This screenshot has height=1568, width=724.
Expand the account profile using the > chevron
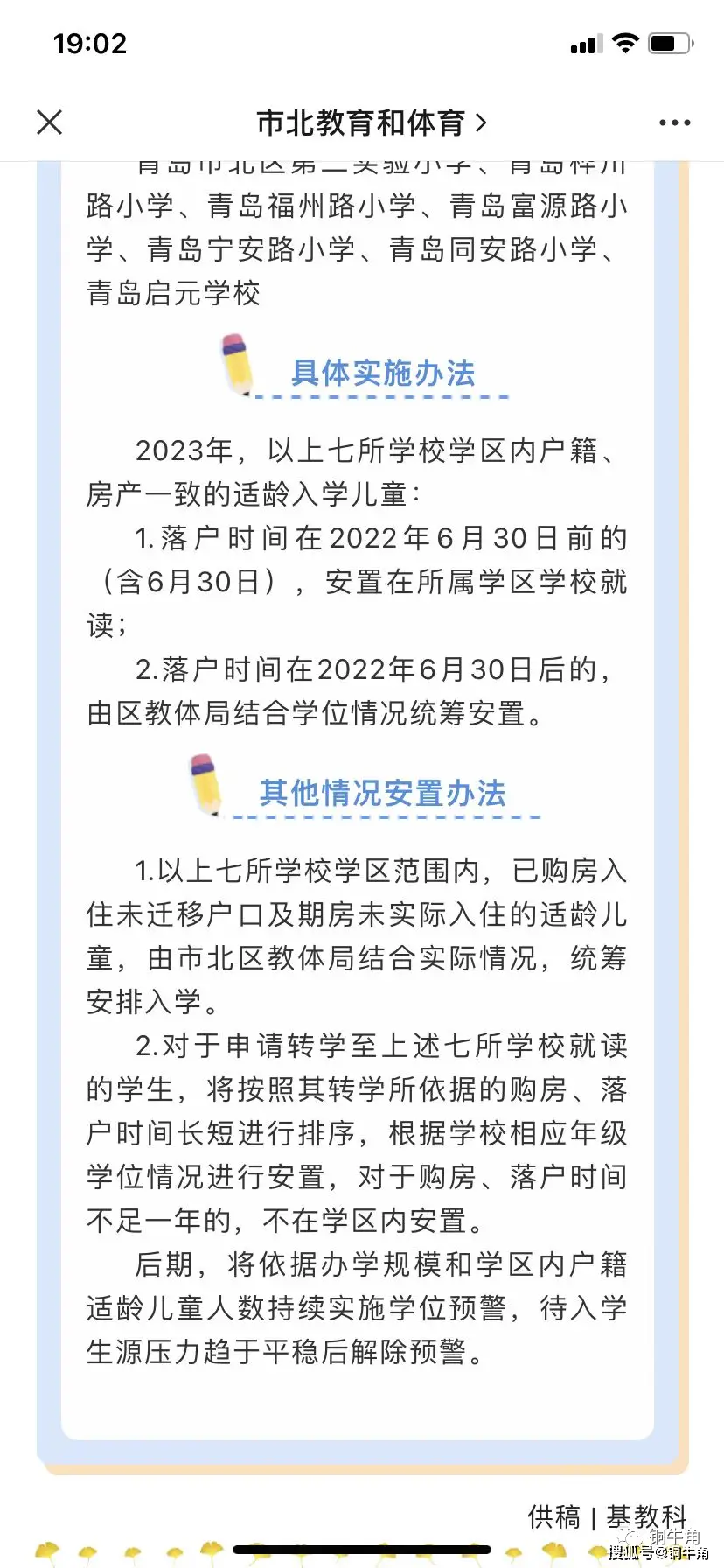(x=482, y=122)
